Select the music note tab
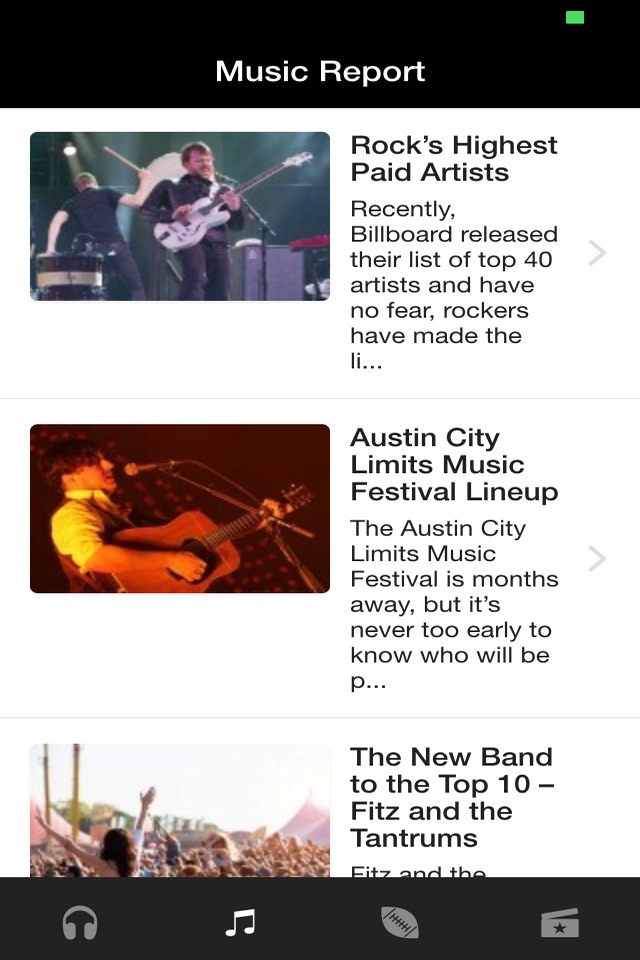Viewport: 640px width, 960px height. click(240, 922)
